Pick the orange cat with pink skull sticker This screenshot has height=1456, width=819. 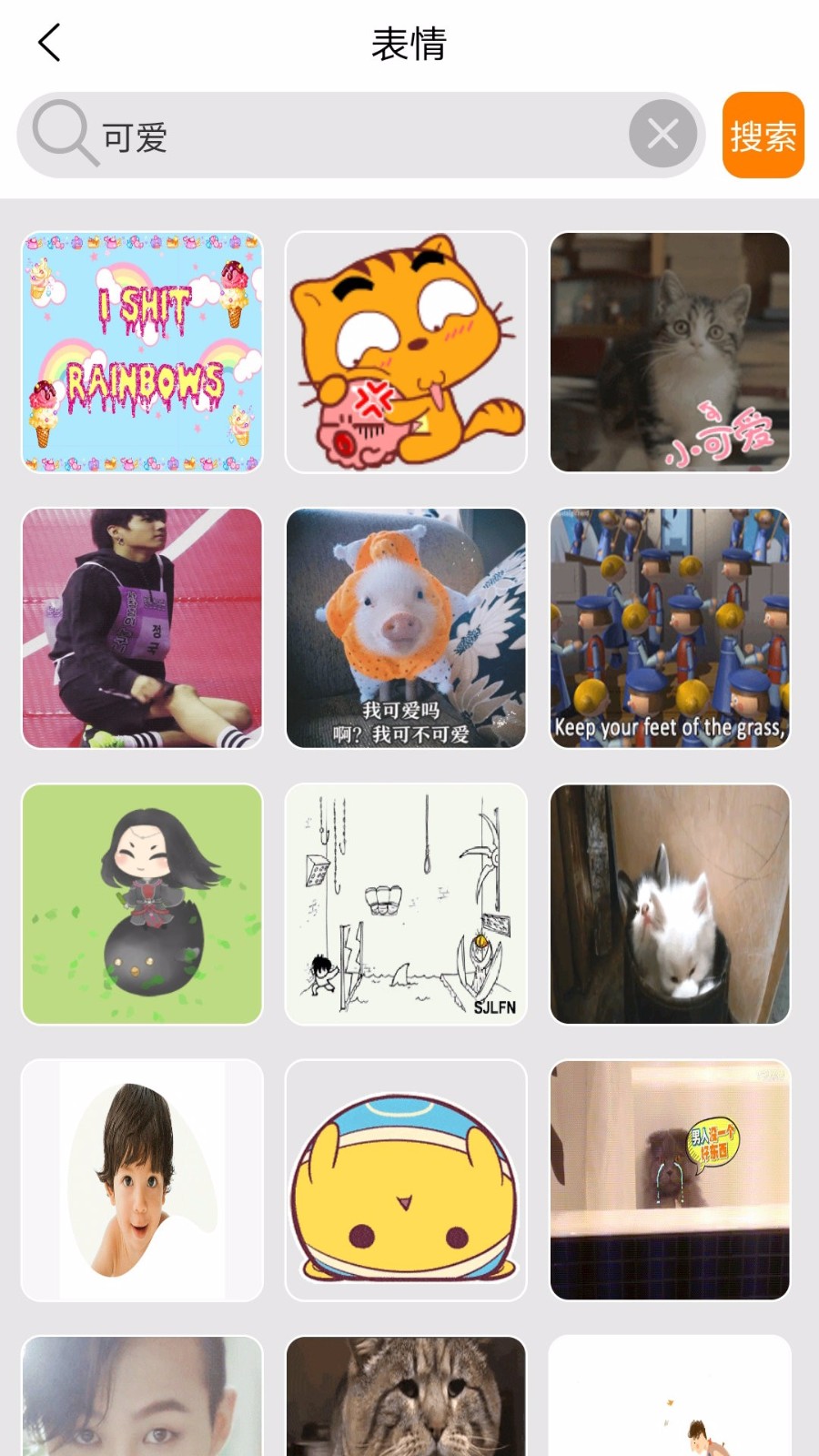406,352
